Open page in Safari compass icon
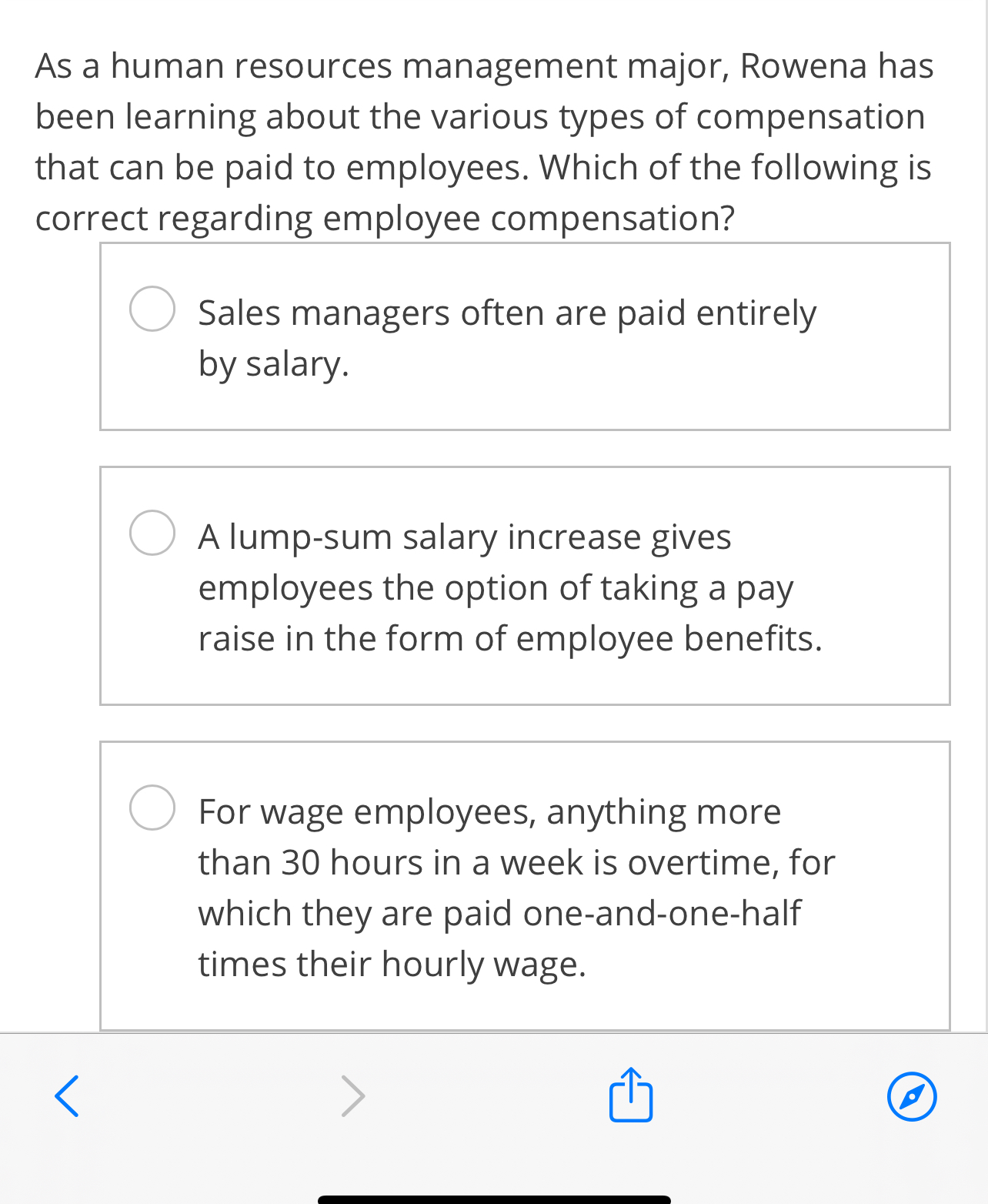The image size is (988, 1204). click(x=912, y=1096)
